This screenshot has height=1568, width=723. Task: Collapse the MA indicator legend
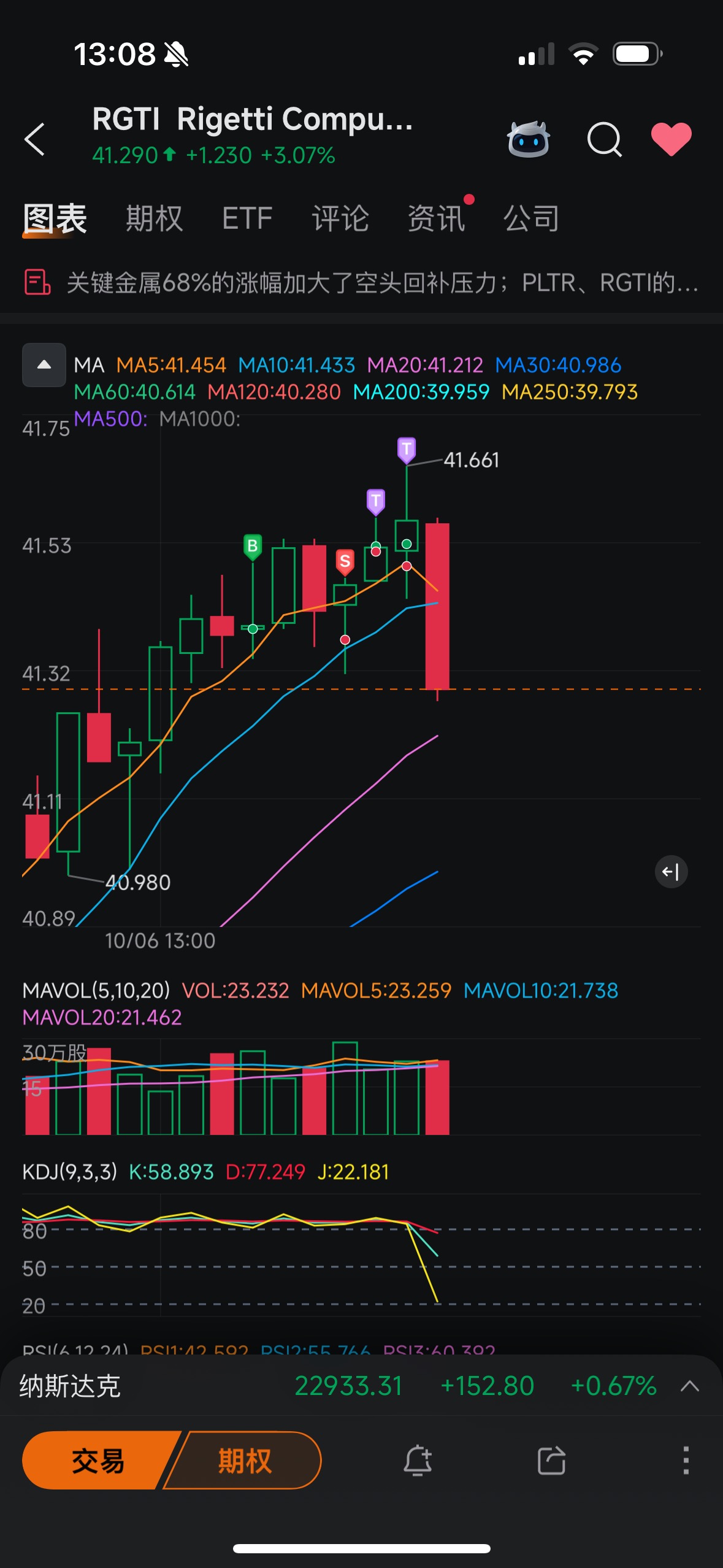click(x=44, y=365)
